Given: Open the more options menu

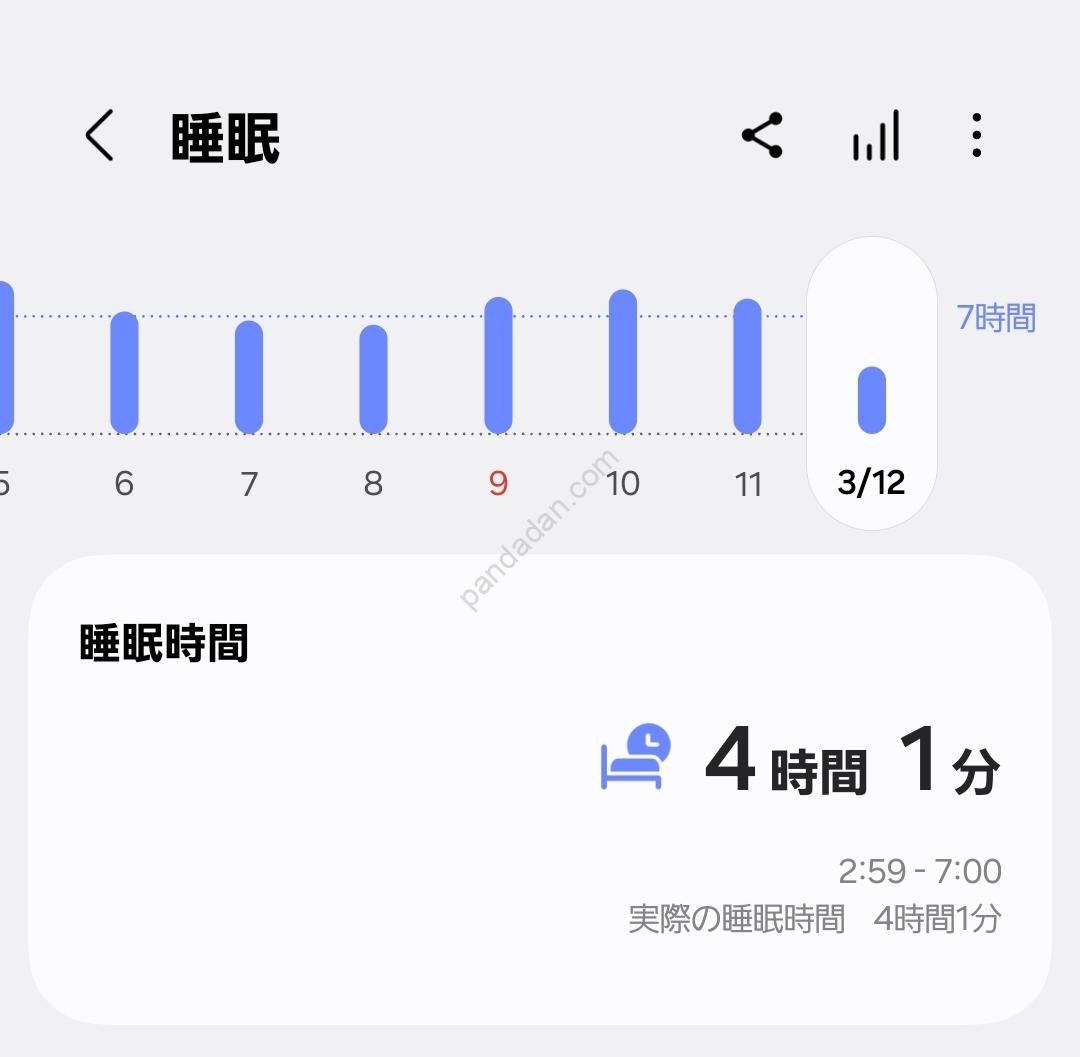Looking at the screenshot, I should tap(976, 136).
